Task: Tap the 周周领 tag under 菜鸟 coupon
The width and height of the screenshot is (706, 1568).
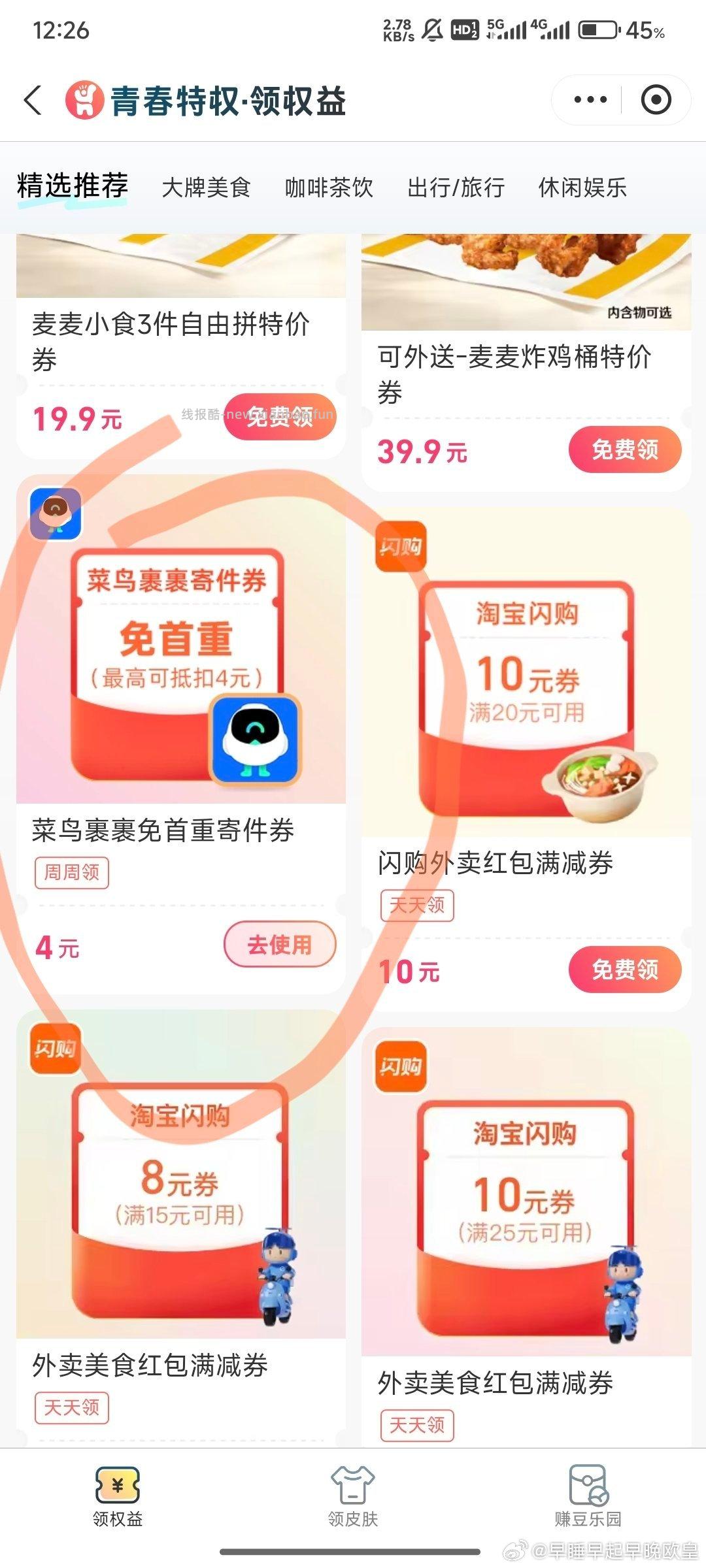Action: [x=71, y=872]
